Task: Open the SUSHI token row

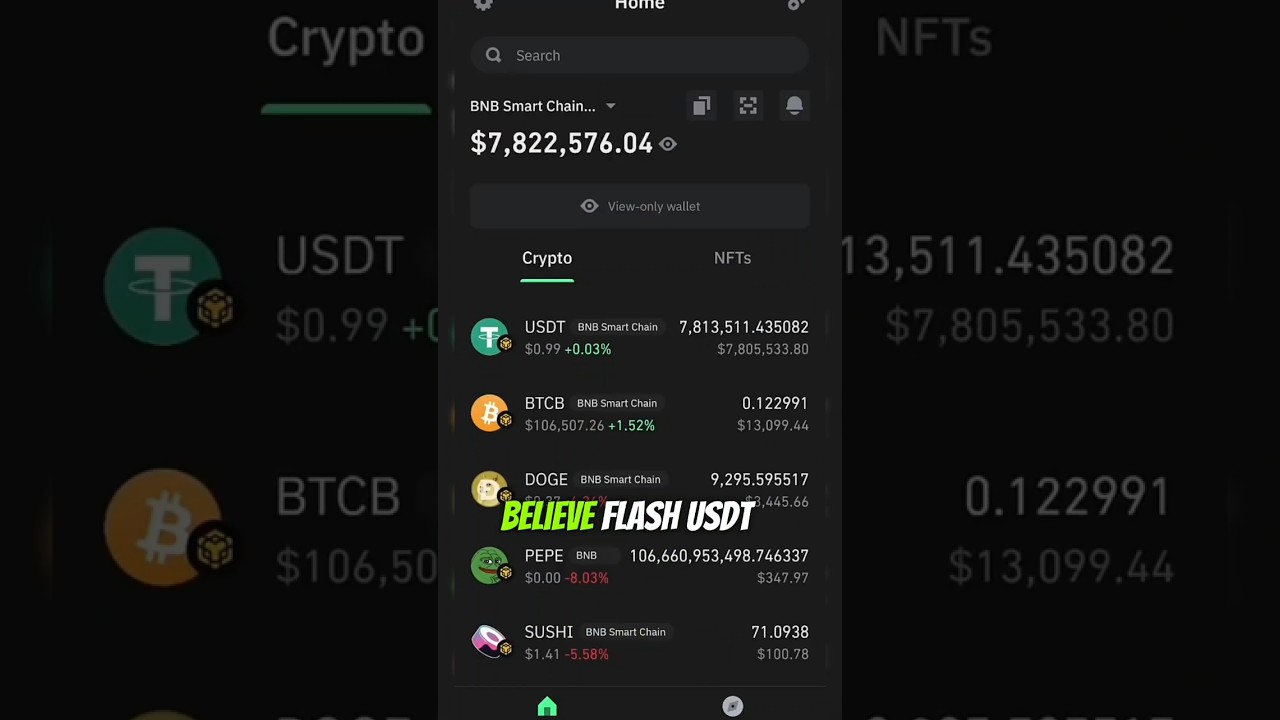Action: coord(640,642)
